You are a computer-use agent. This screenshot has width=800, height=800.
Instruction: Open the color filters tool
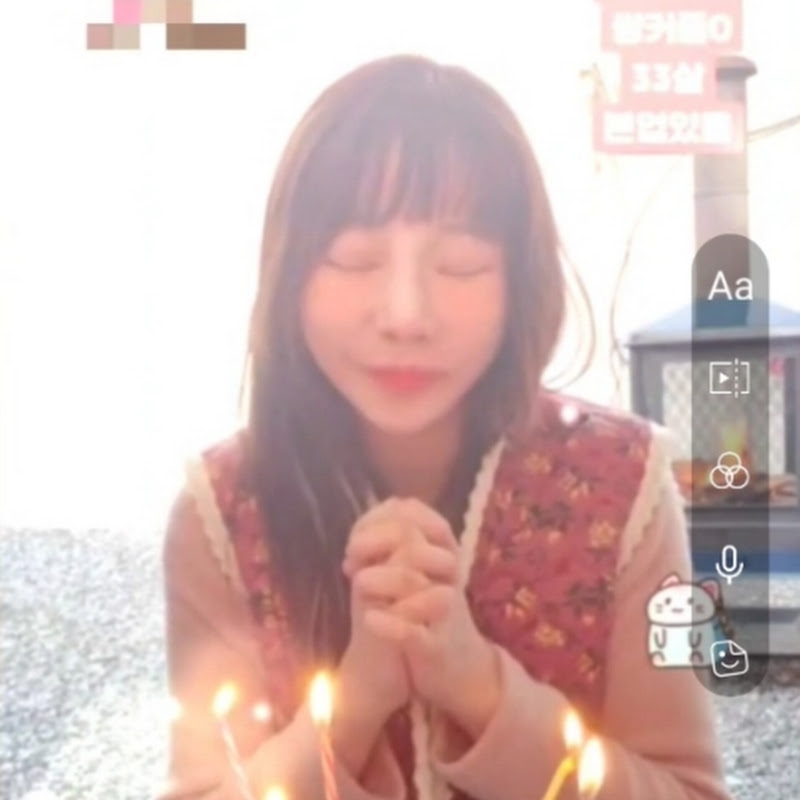pyautogui.click(x=730, y=470)
